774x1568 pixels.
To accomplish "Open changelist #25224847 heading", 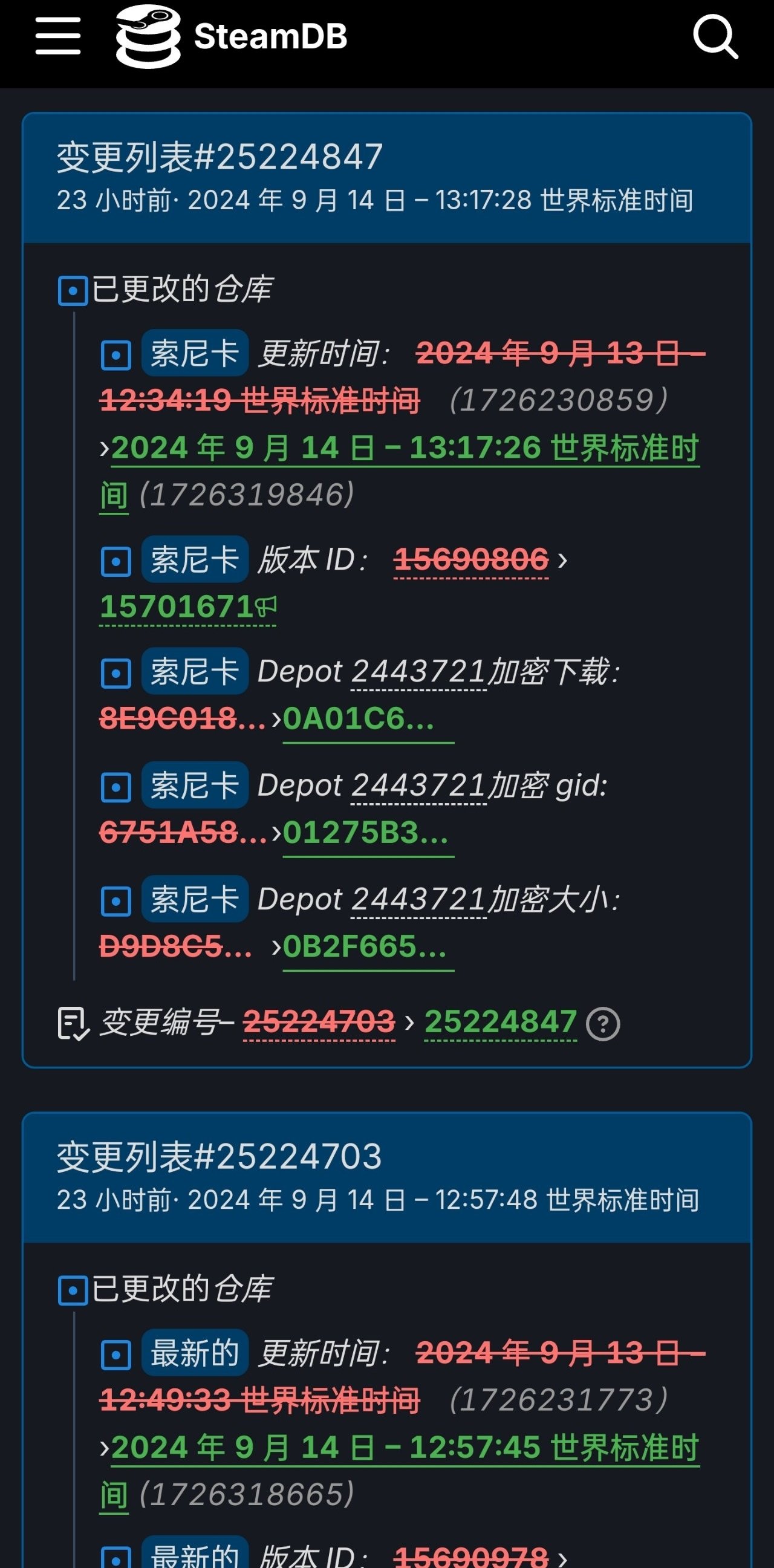I will 220,157.
